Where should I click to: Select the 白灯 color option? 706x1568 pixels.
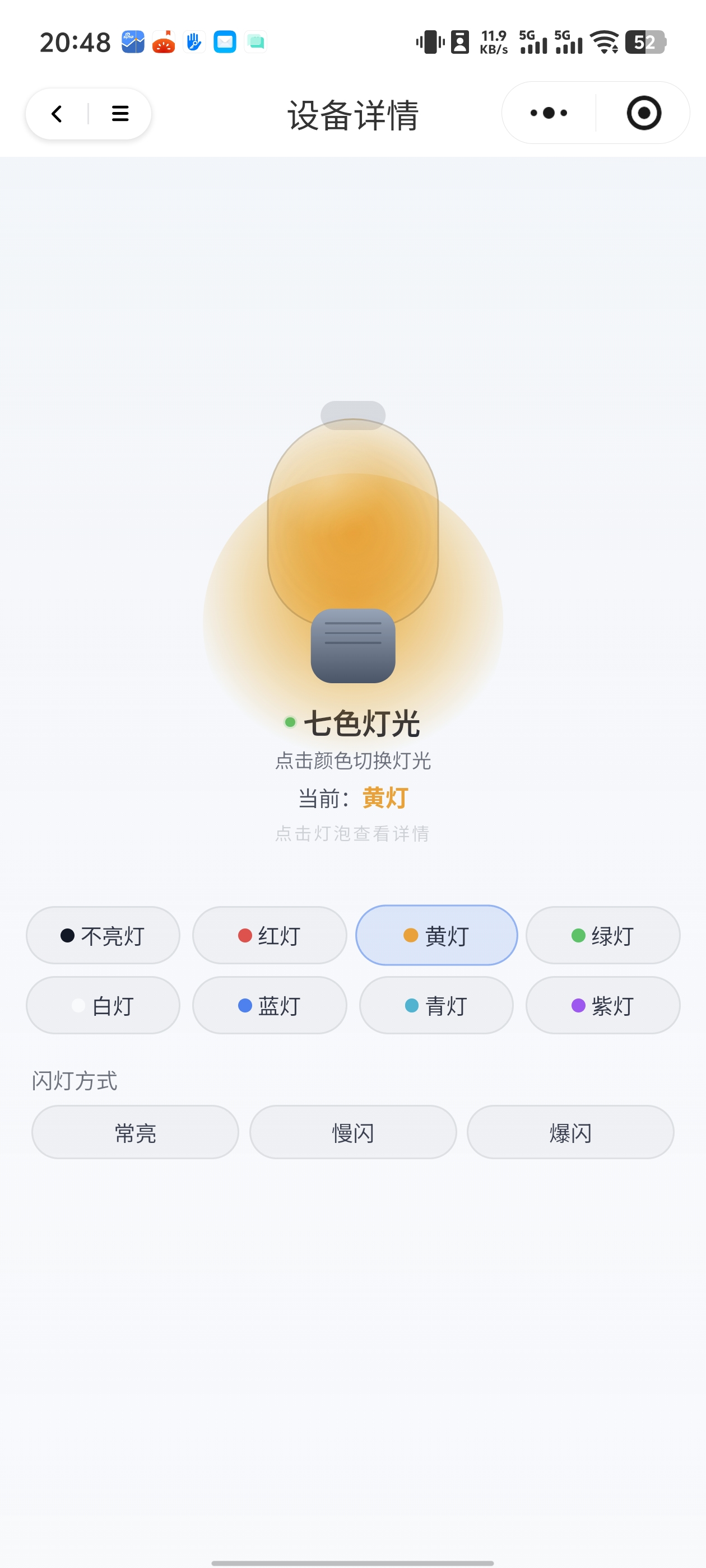(x=103, y=1006)
